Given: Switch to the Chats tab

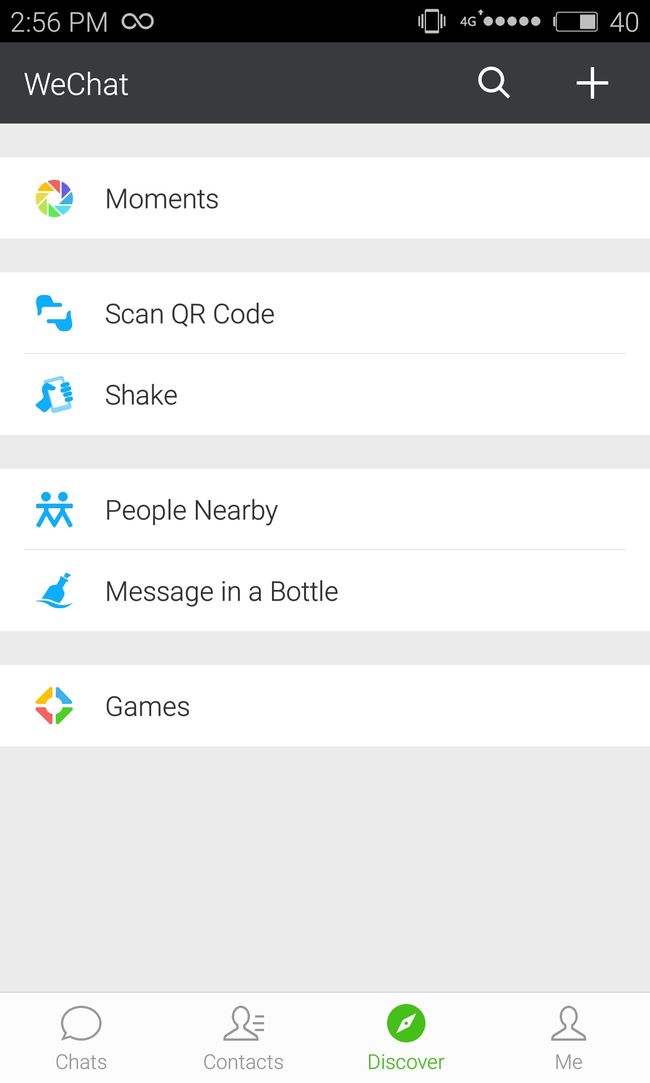Looking at the screenshot, I should pos(81,1038).
